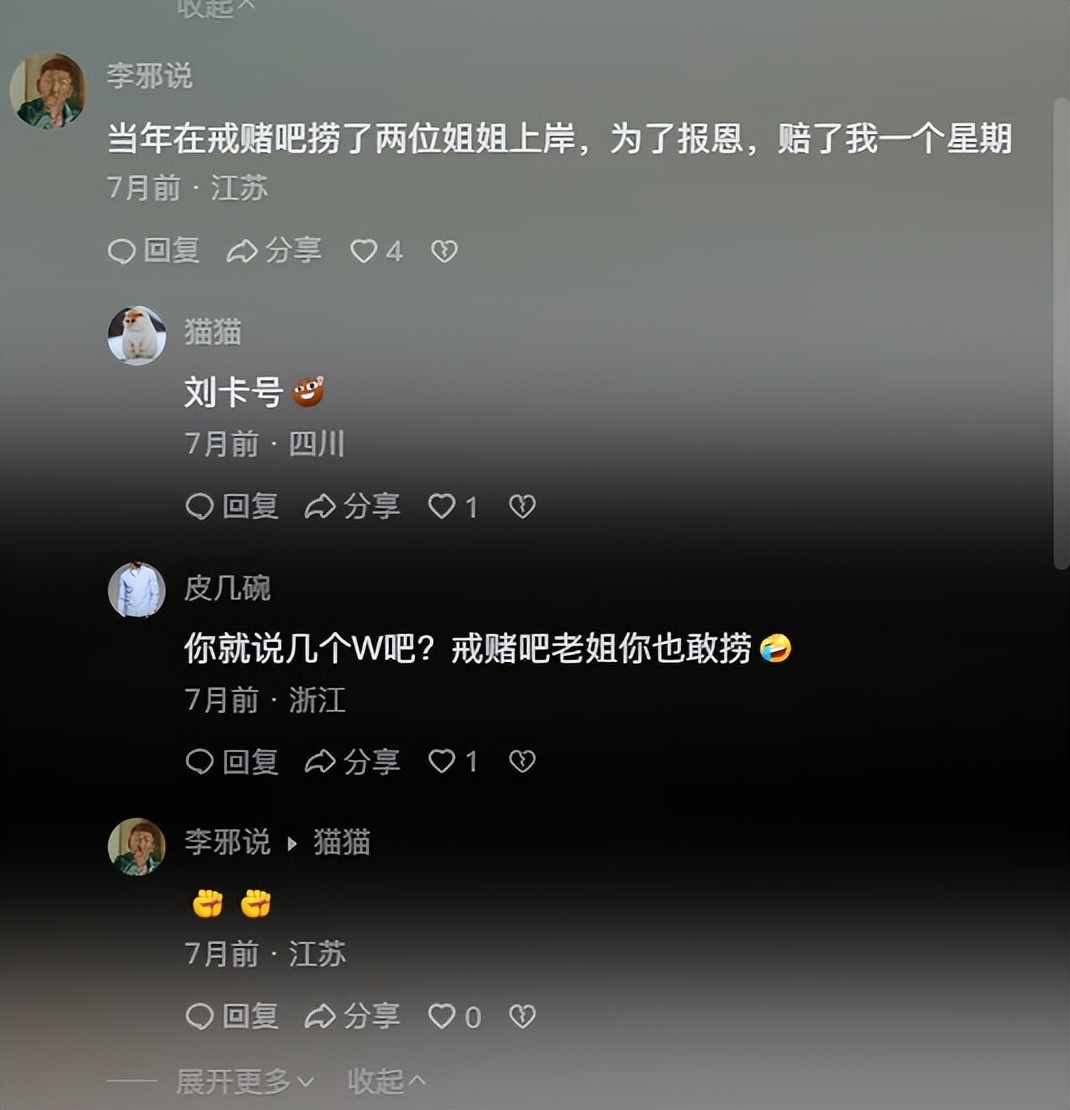Dislike 猫猫's comment
This screenshot has height=1110, width=1070.
click(x=522, y=507)
